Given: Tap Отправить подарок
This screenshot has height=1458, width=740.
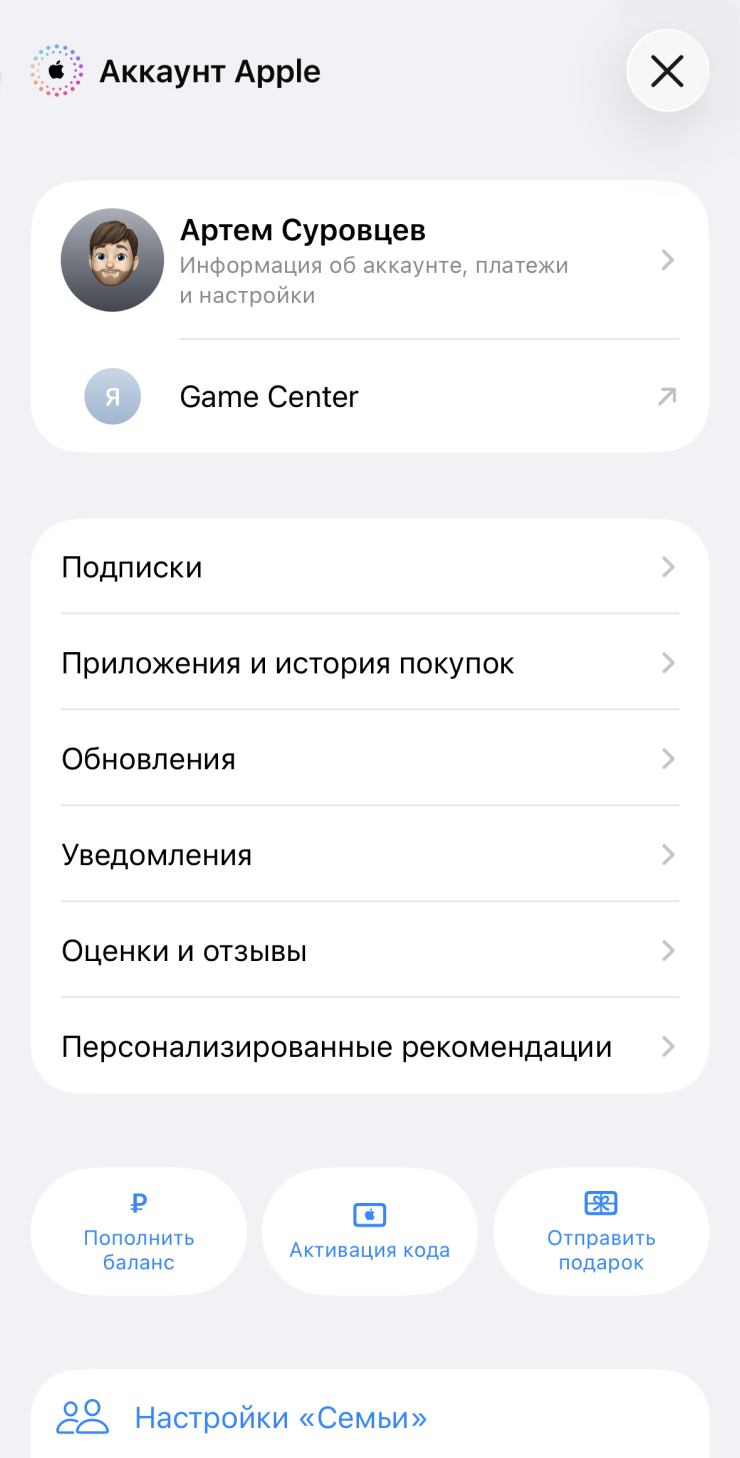Looking at the screenshot, I should point(601,1232).
